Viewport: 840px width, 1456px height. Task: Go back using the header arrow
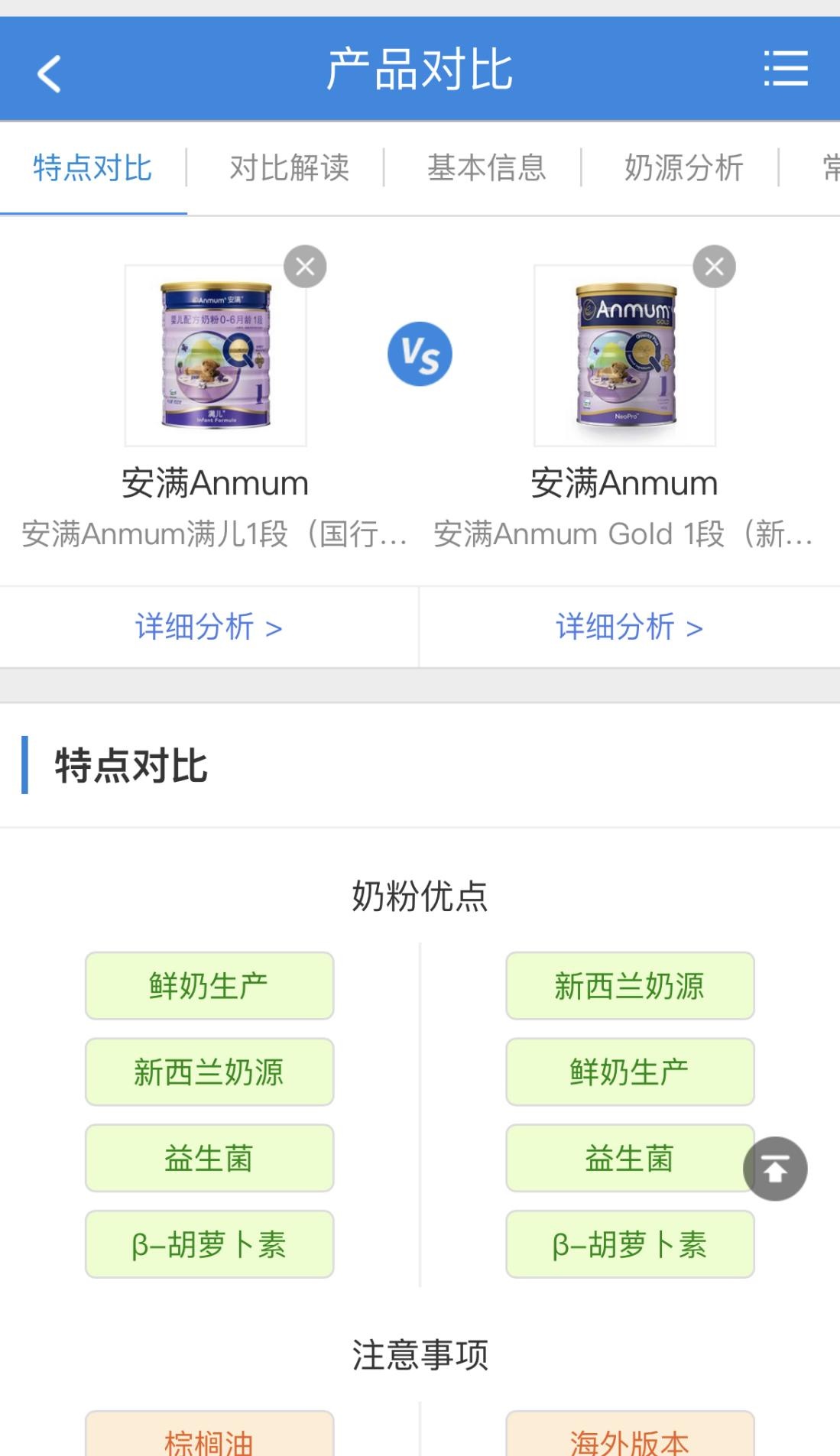49,73
